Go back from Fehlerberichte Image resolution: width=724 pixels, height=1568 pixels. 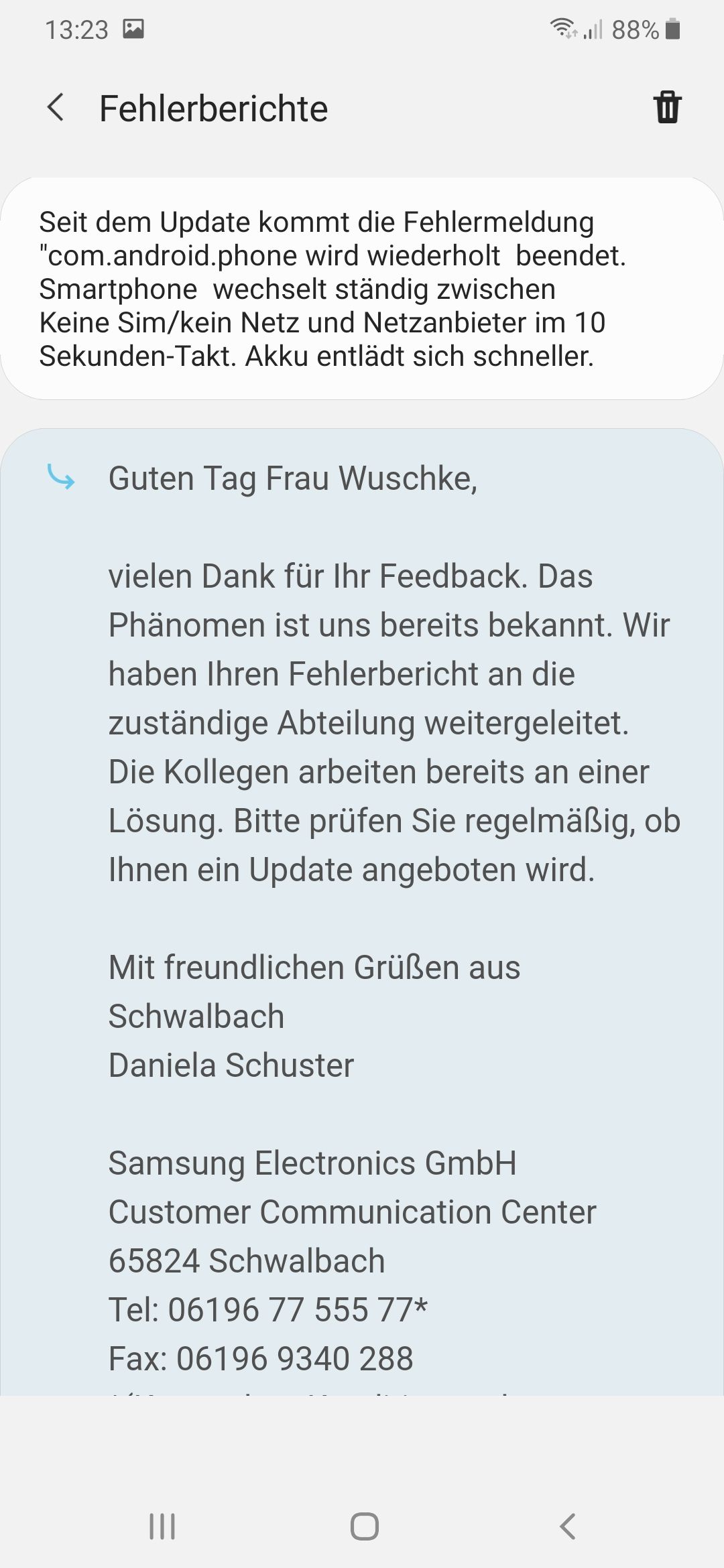click(x=56, y=108)
